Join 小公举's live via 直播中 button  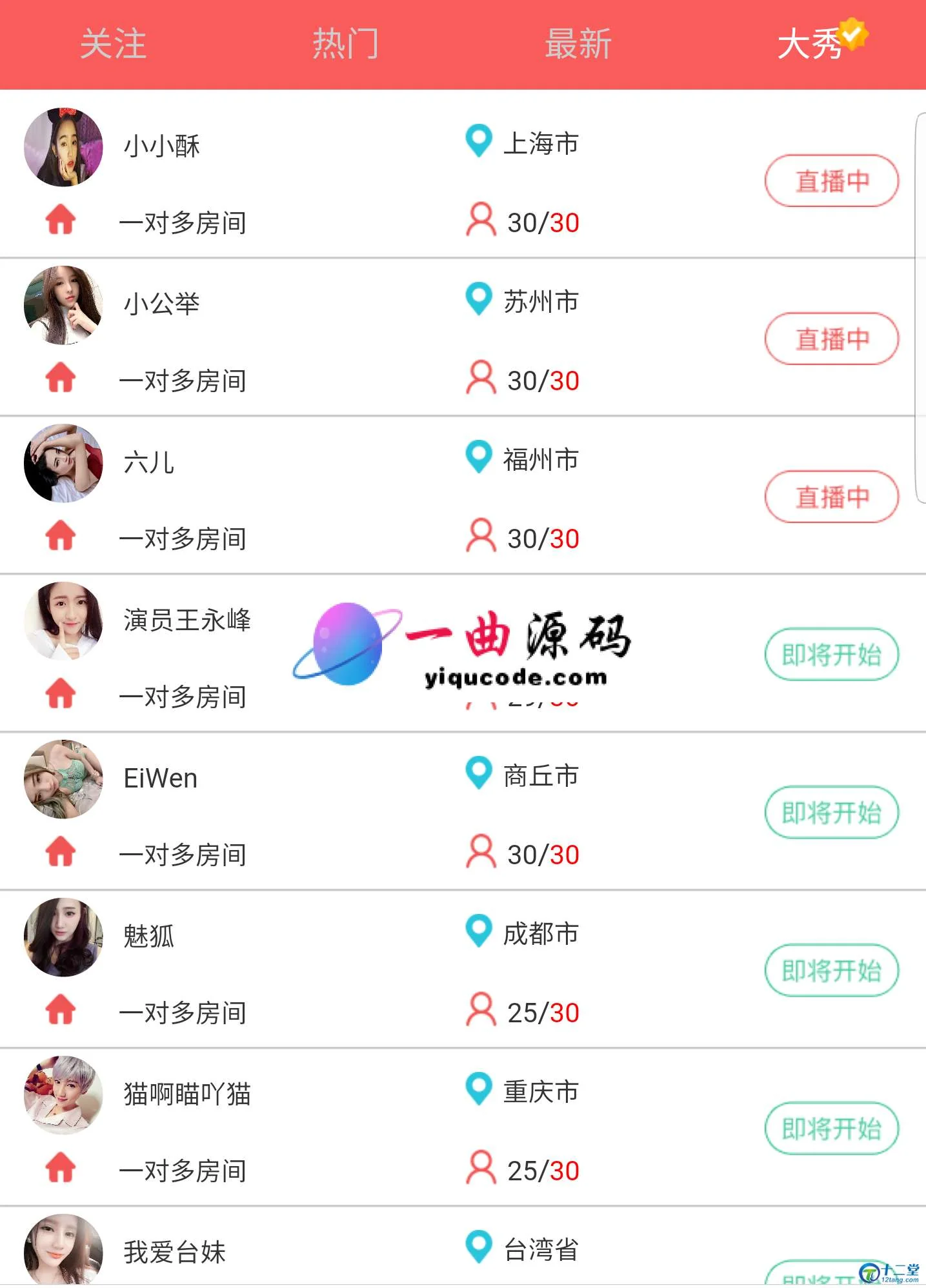point(831,339)
